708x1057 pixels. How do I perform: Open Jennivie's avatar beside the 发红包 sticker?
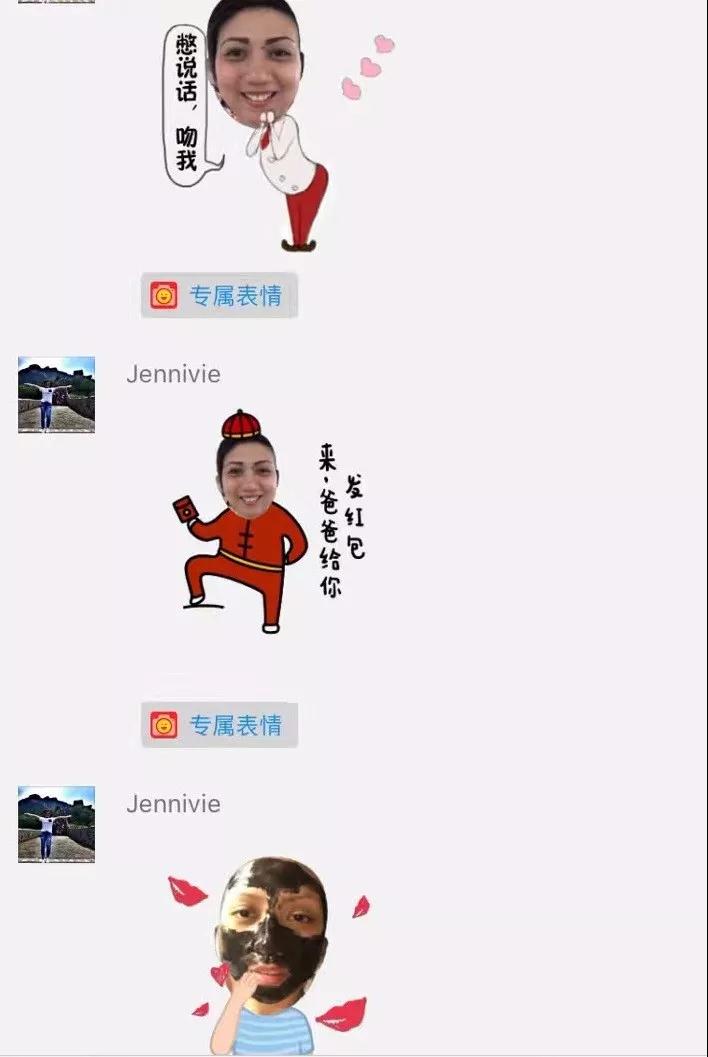[56, 394]
